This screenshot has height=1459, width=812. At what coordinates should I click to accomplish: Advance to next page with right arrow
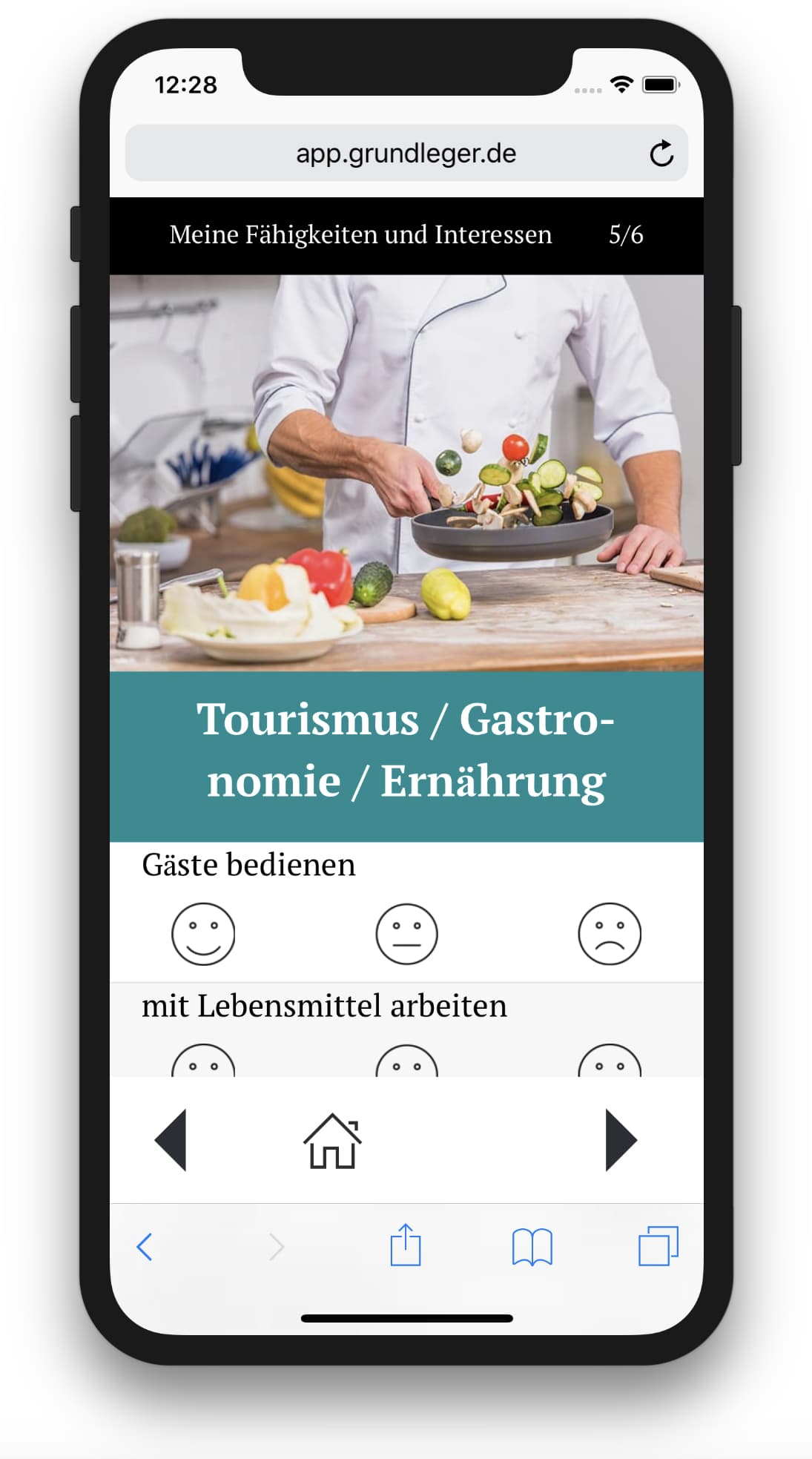click(x=620, y=1140)
